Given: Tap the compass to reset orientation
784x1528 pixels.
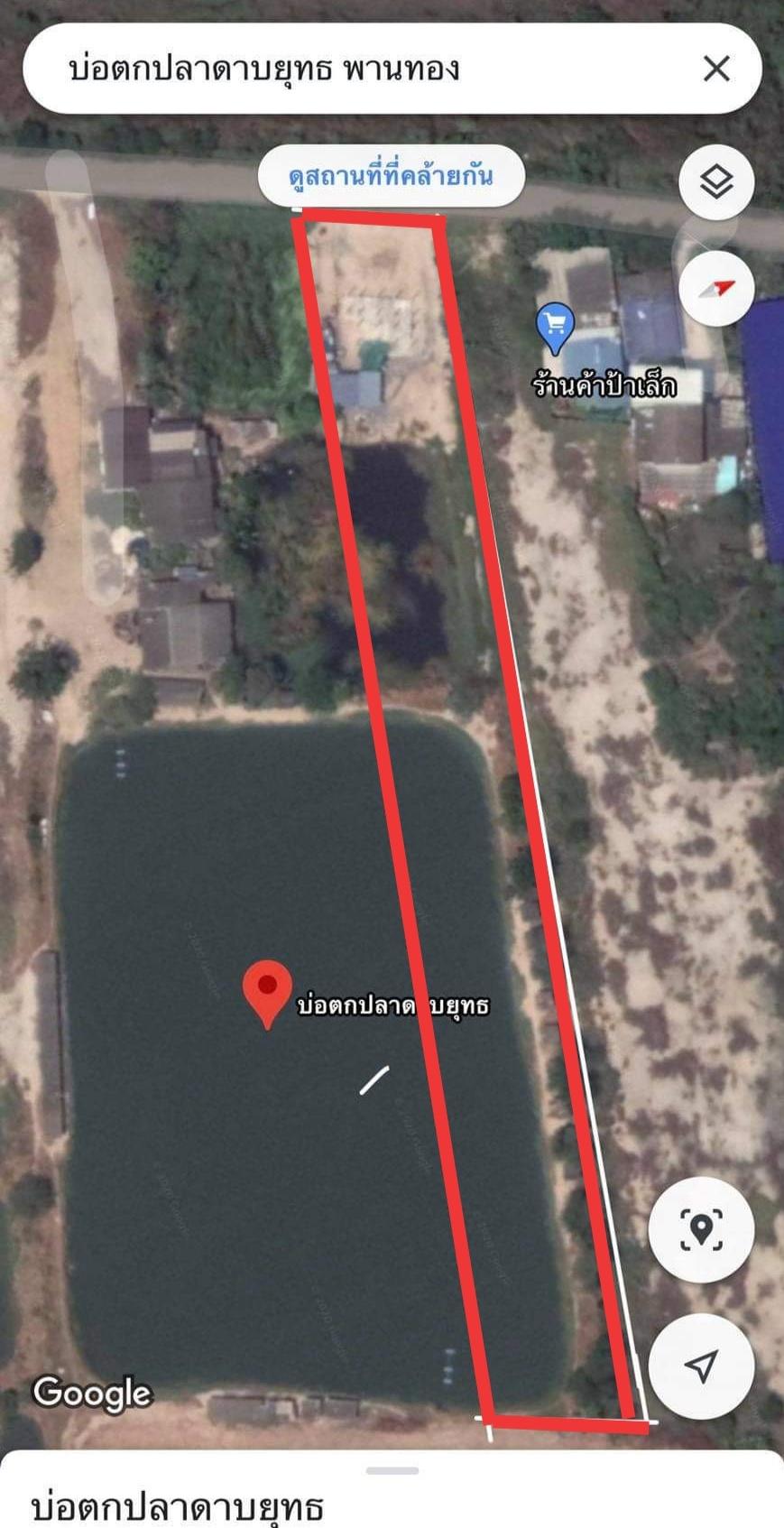Looking at the screenshot, I should pos(716,290).
